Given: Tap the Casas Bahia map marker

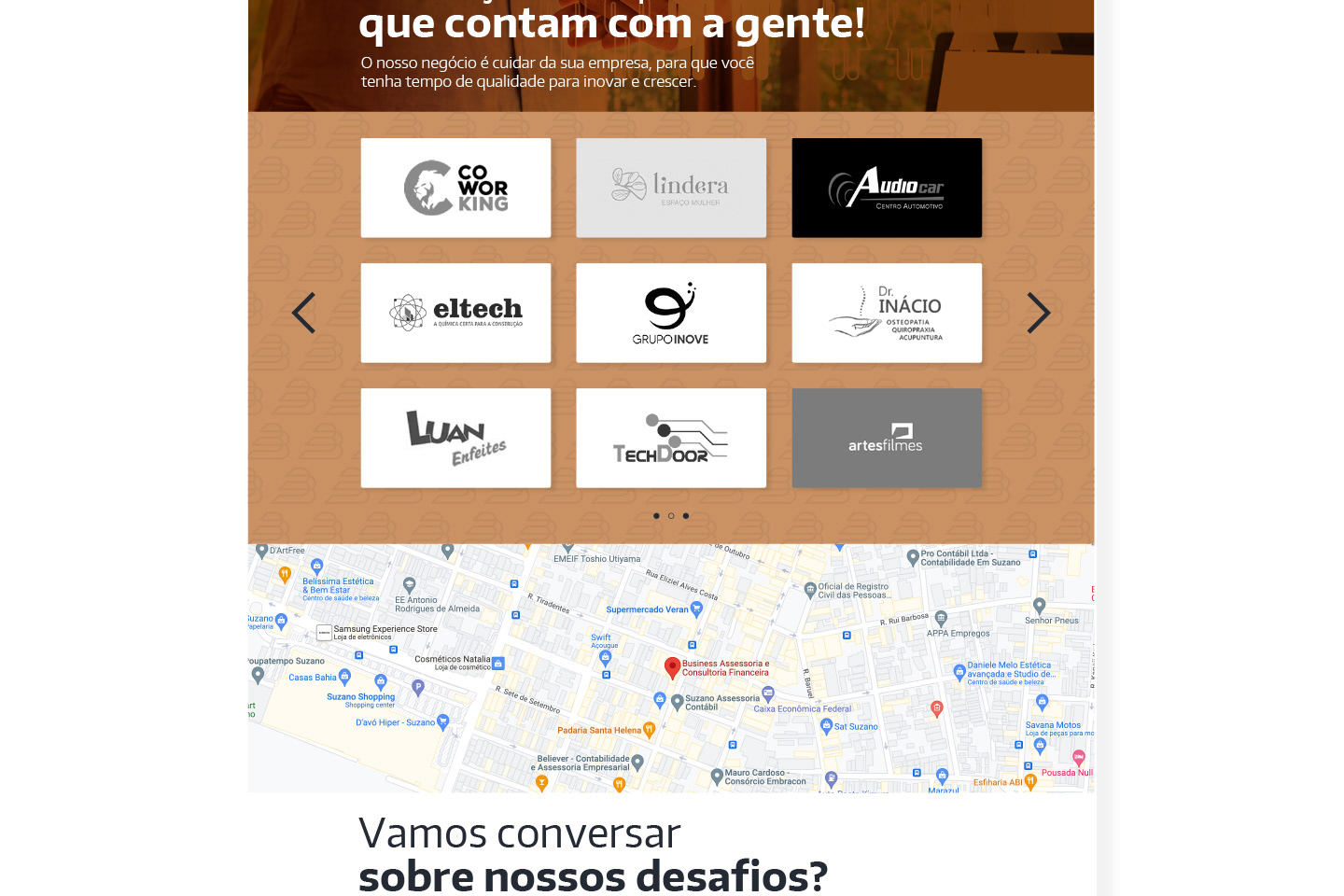Looking at the screenshot, I should [x=344, y=677].
